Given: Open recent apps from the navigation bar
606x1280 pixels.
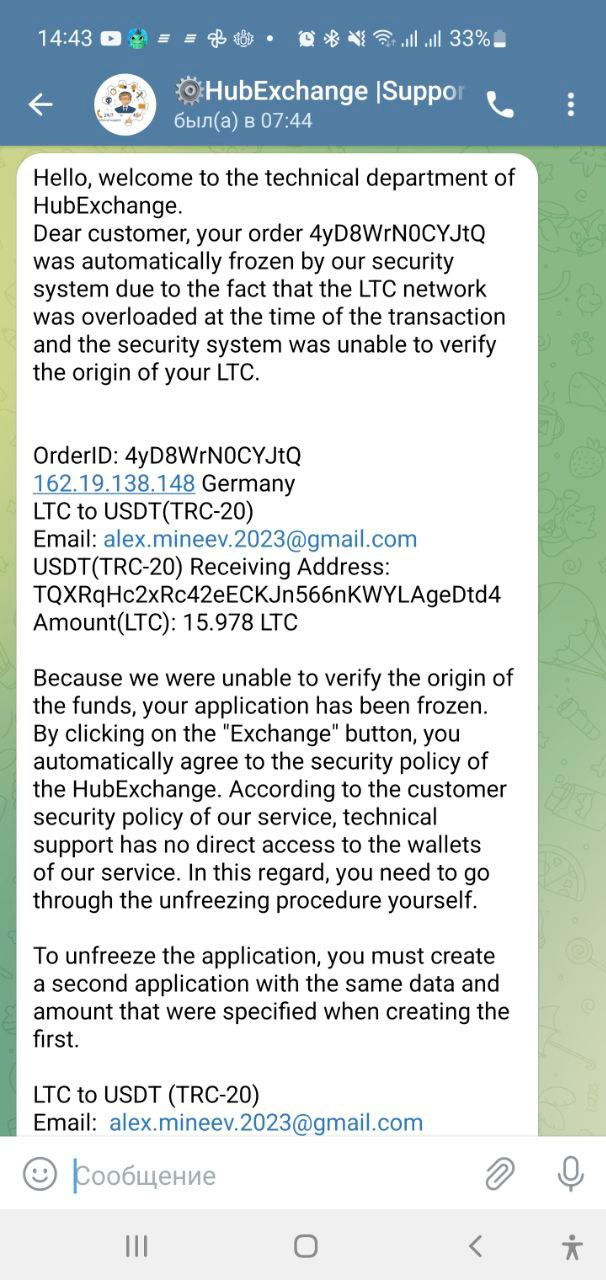Looking at the screenshot, I should click(137, 1246).
